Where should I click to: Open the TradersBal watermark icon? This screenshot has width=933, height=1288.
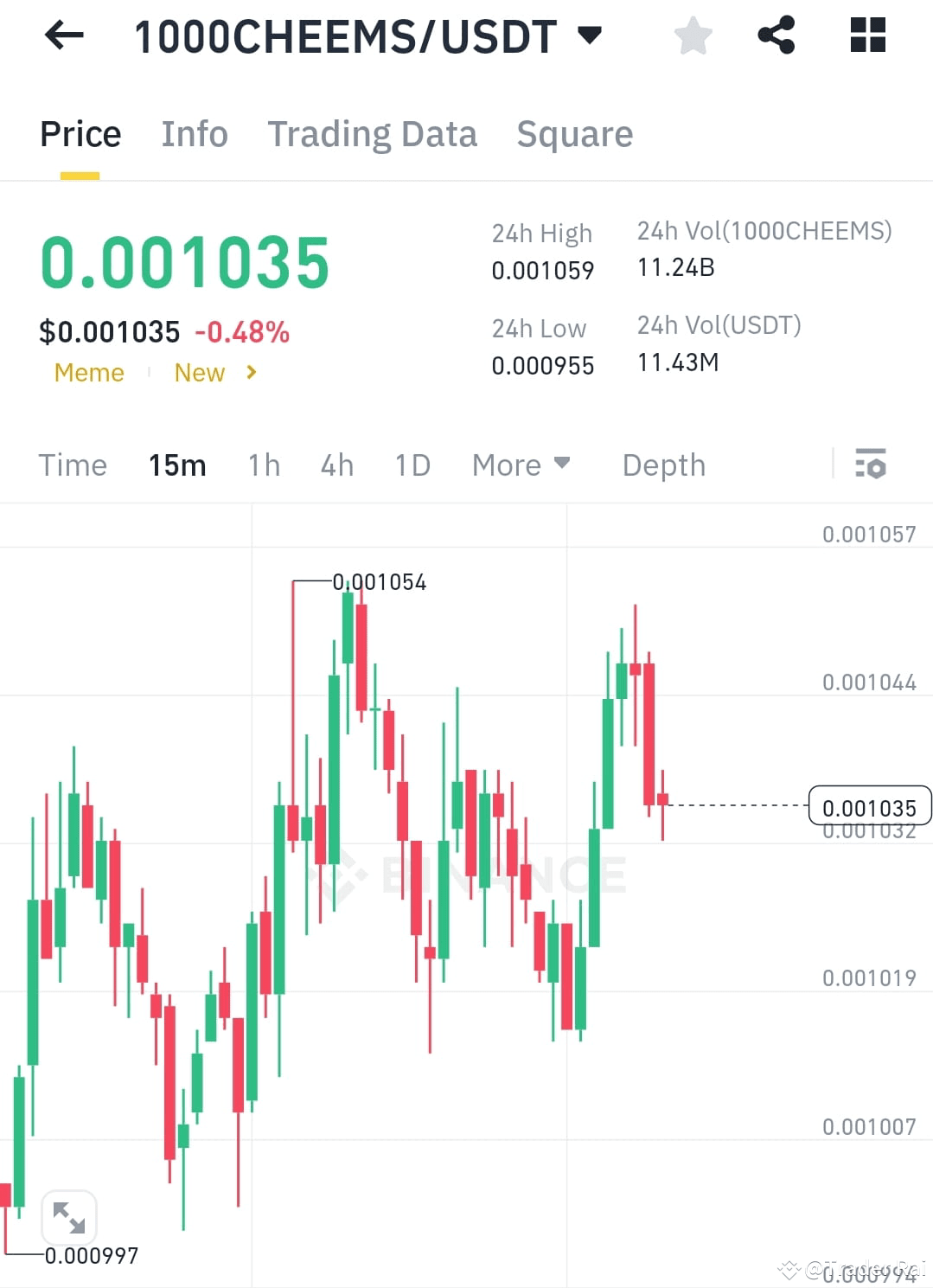pyautogui.click(x=789, y=1269)
